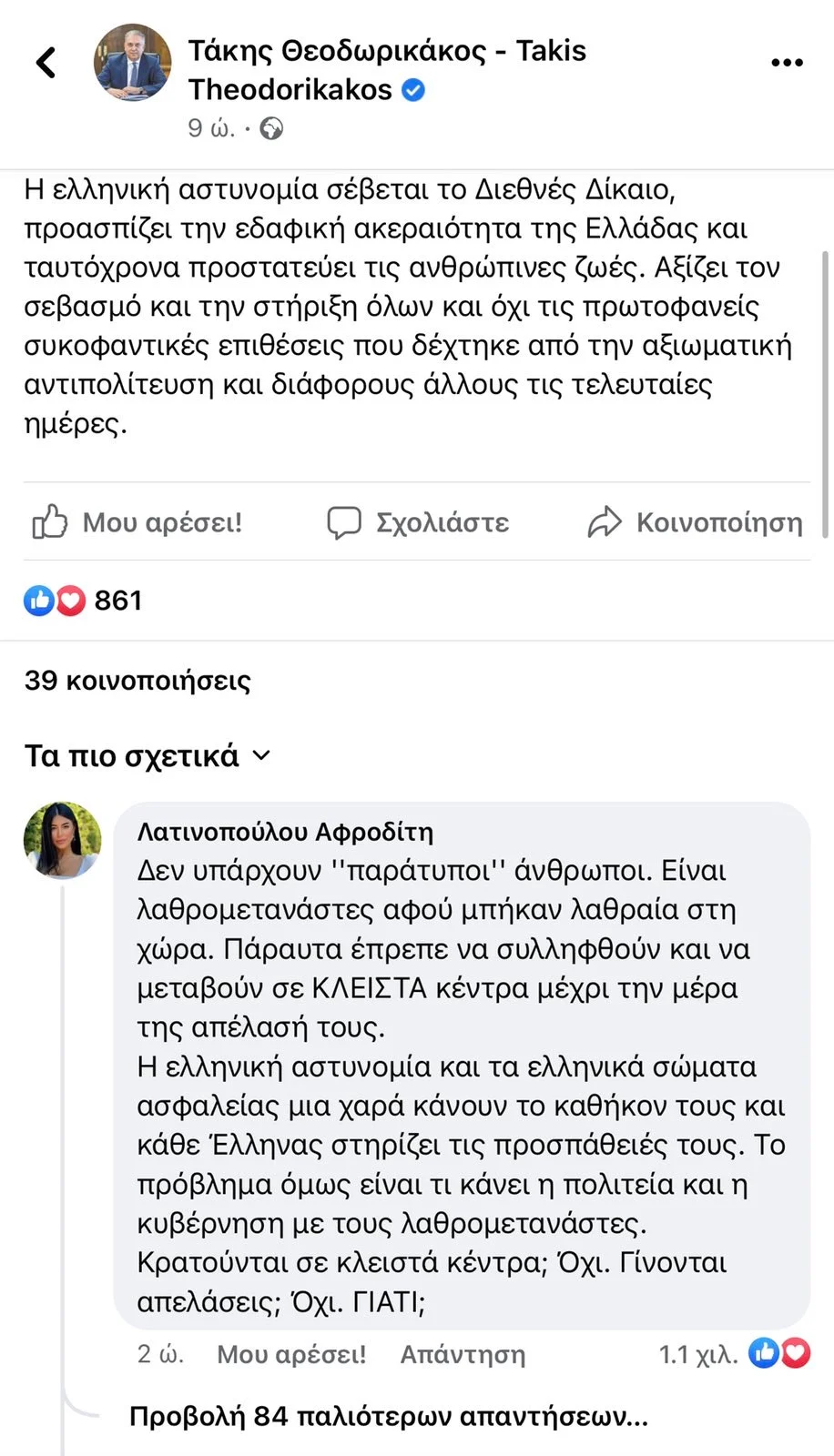The height and width of the screenshot is (1456, 834).
Task: Reply to the comment via Απάντηση
Action: point(463,1354)
